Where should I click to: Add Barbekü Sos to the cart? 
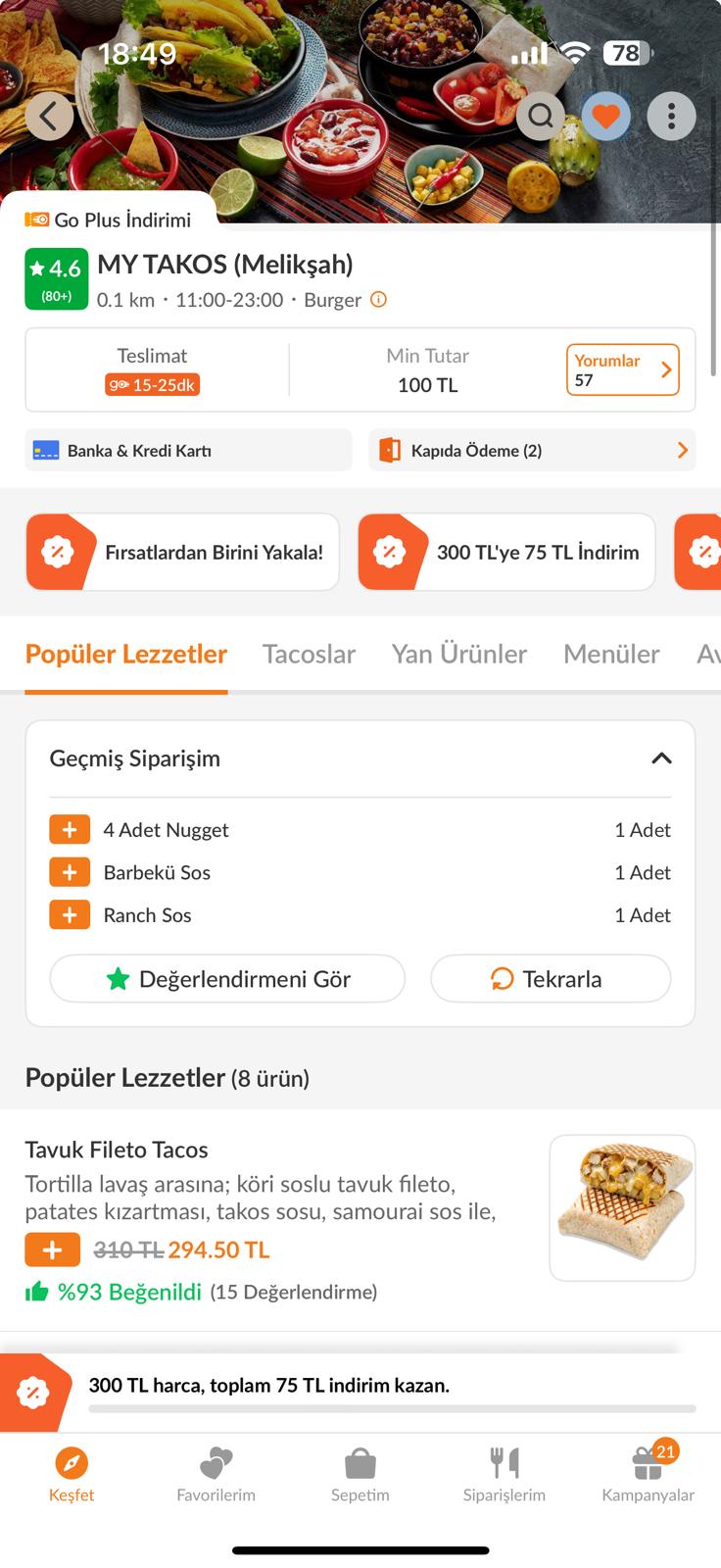[70, 872]
